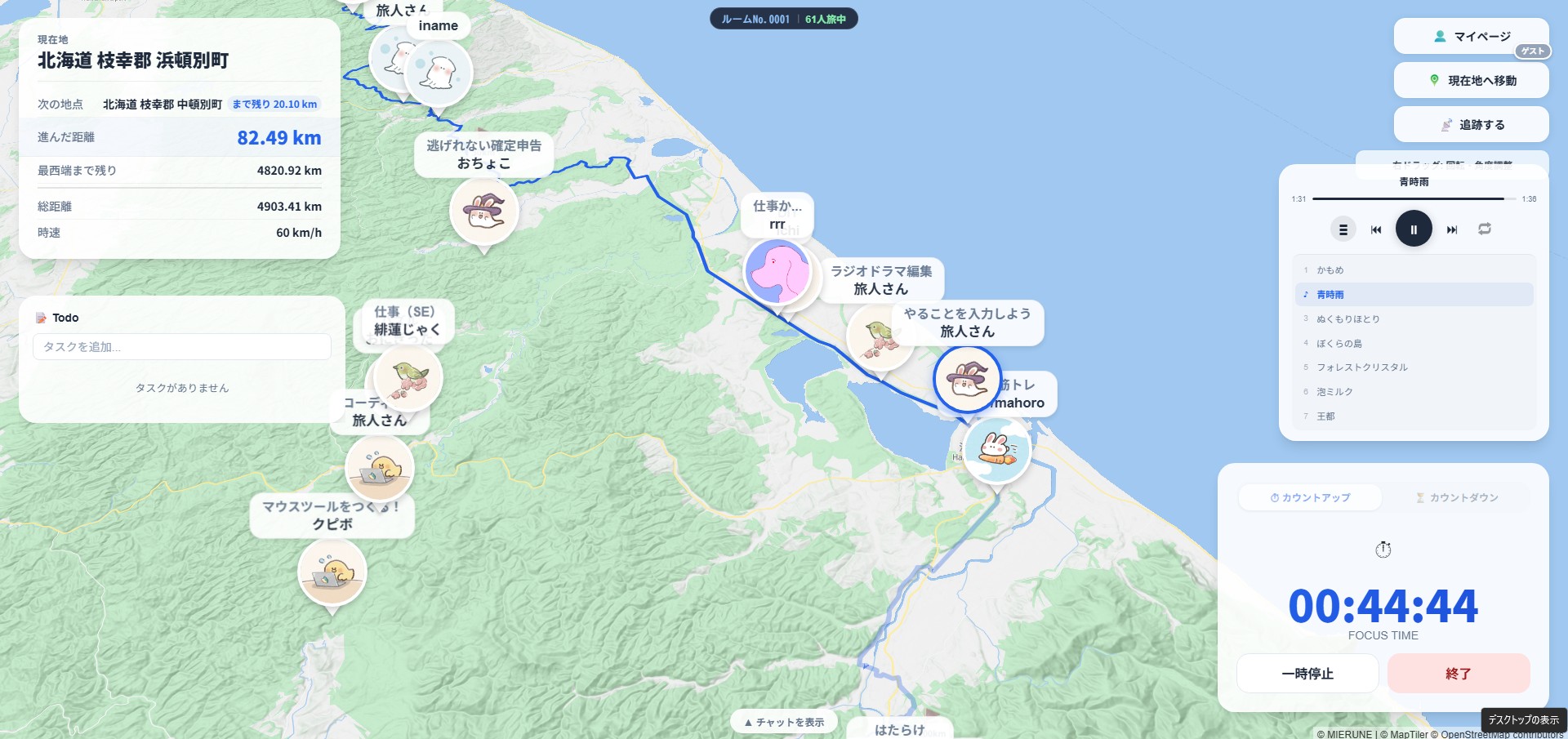Viewport: 1568px width, 739px height.
Task: Pause the music player
Action: pyautogui.click(x=1413, y=229)
